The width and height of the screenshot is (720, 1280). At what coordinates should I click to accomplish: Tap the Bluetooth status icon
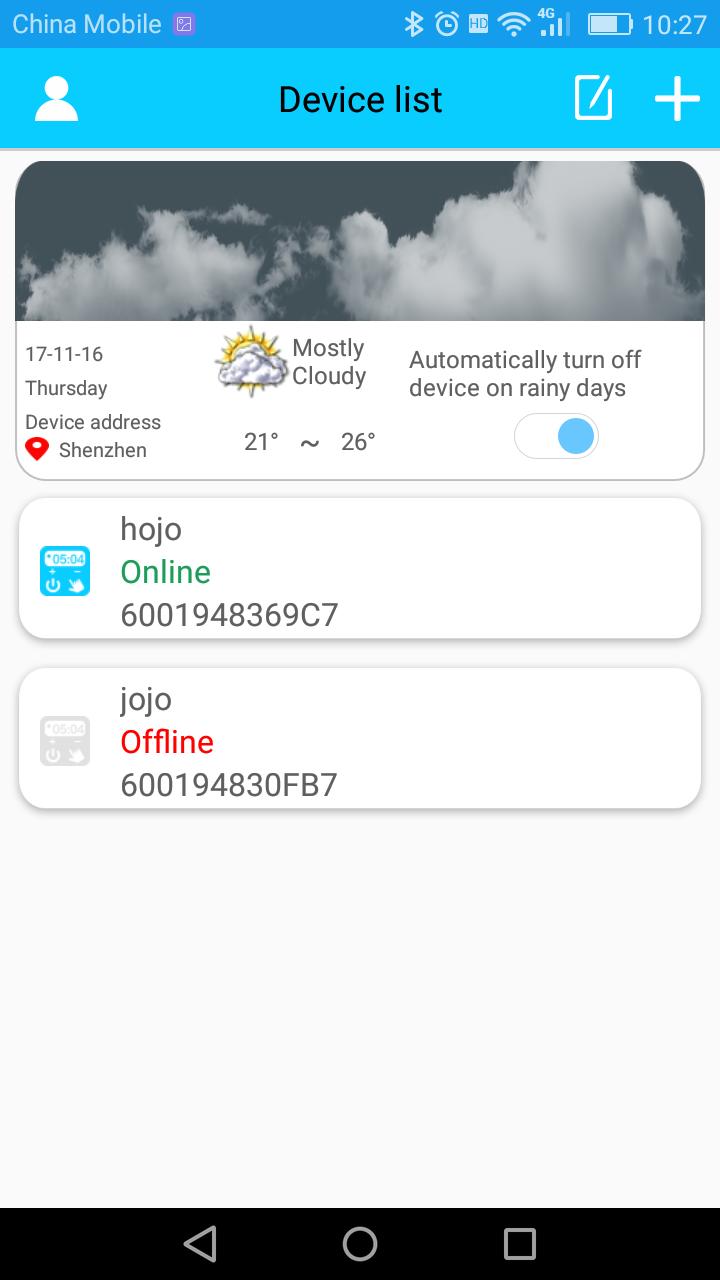[417, 22]
